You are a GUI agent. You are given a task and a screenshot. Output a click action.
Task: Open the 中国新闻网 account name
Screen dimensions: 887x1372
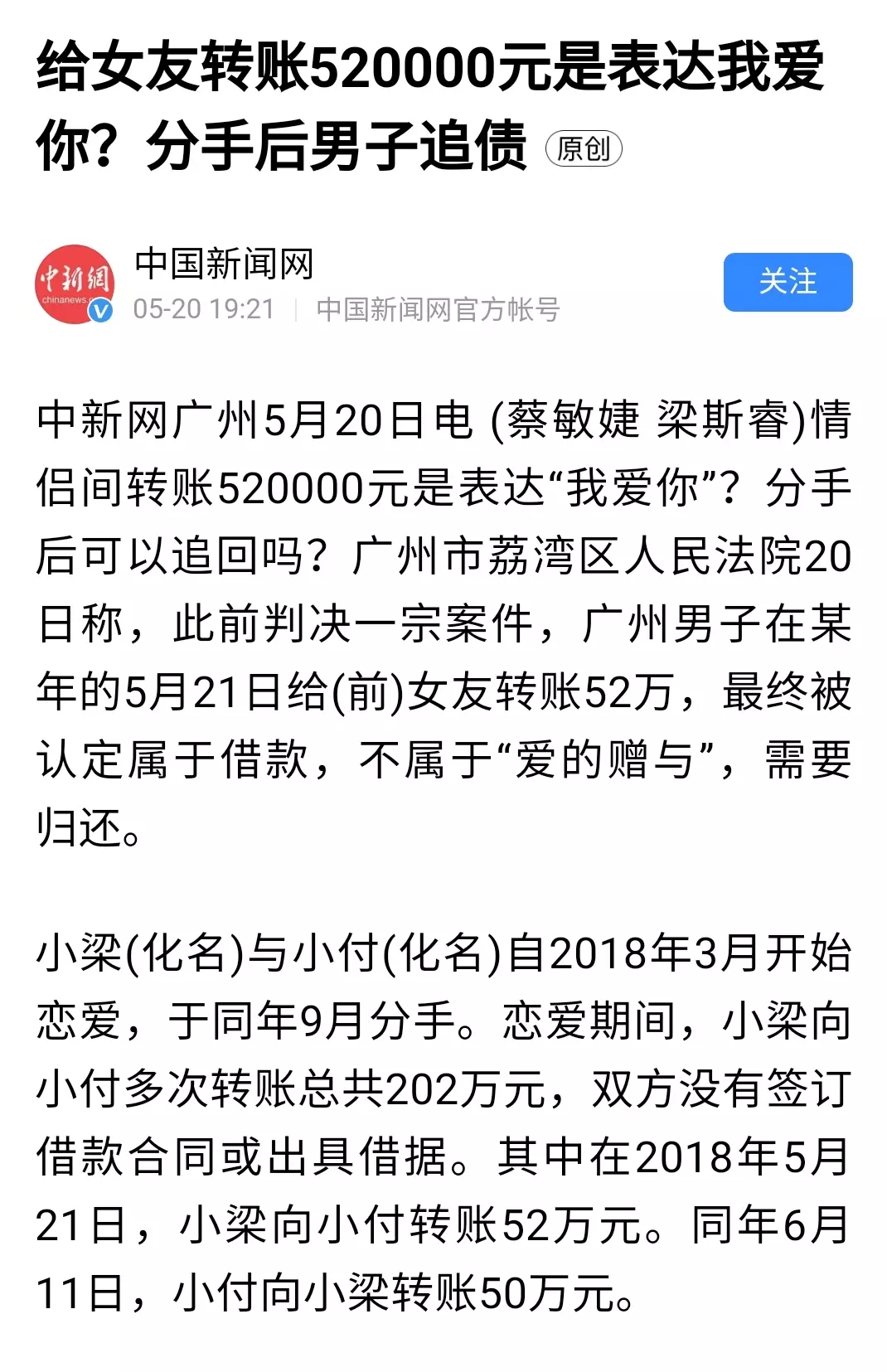click(224, 264)
